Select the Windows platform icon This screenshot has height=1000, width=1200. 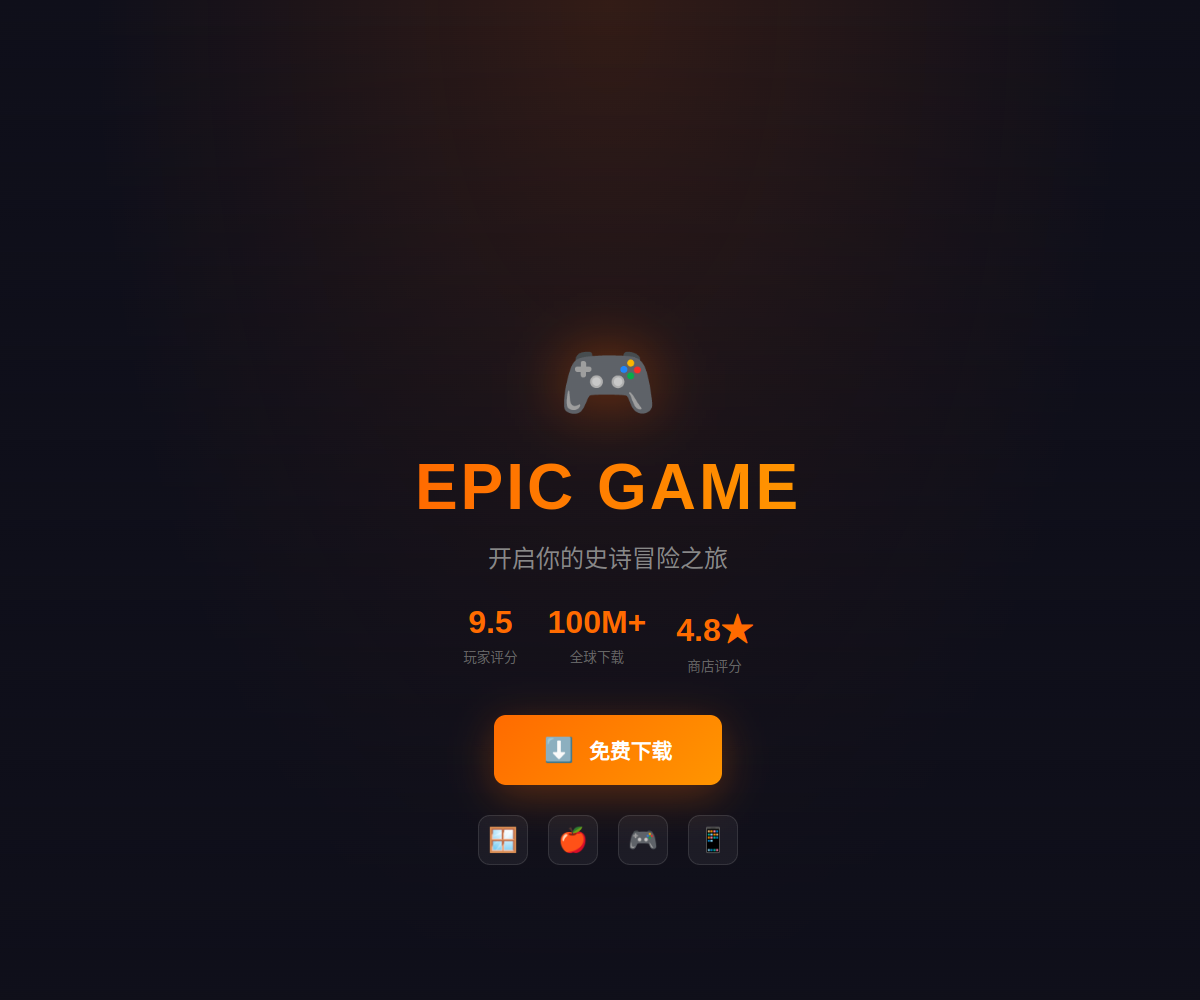pos(503,840)
